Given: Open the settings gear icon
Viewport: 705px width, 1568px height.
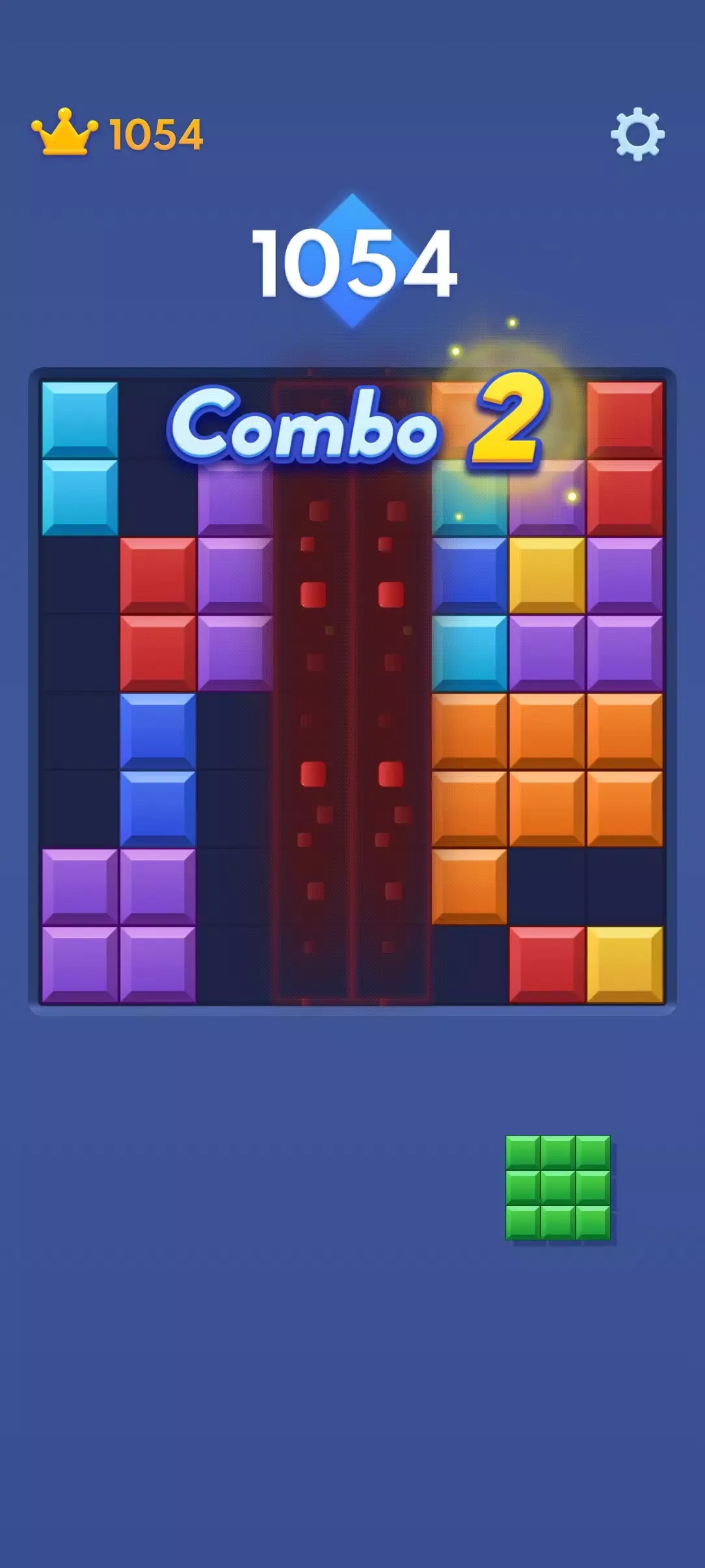Looking at the screenshot, I should point(637,134).
